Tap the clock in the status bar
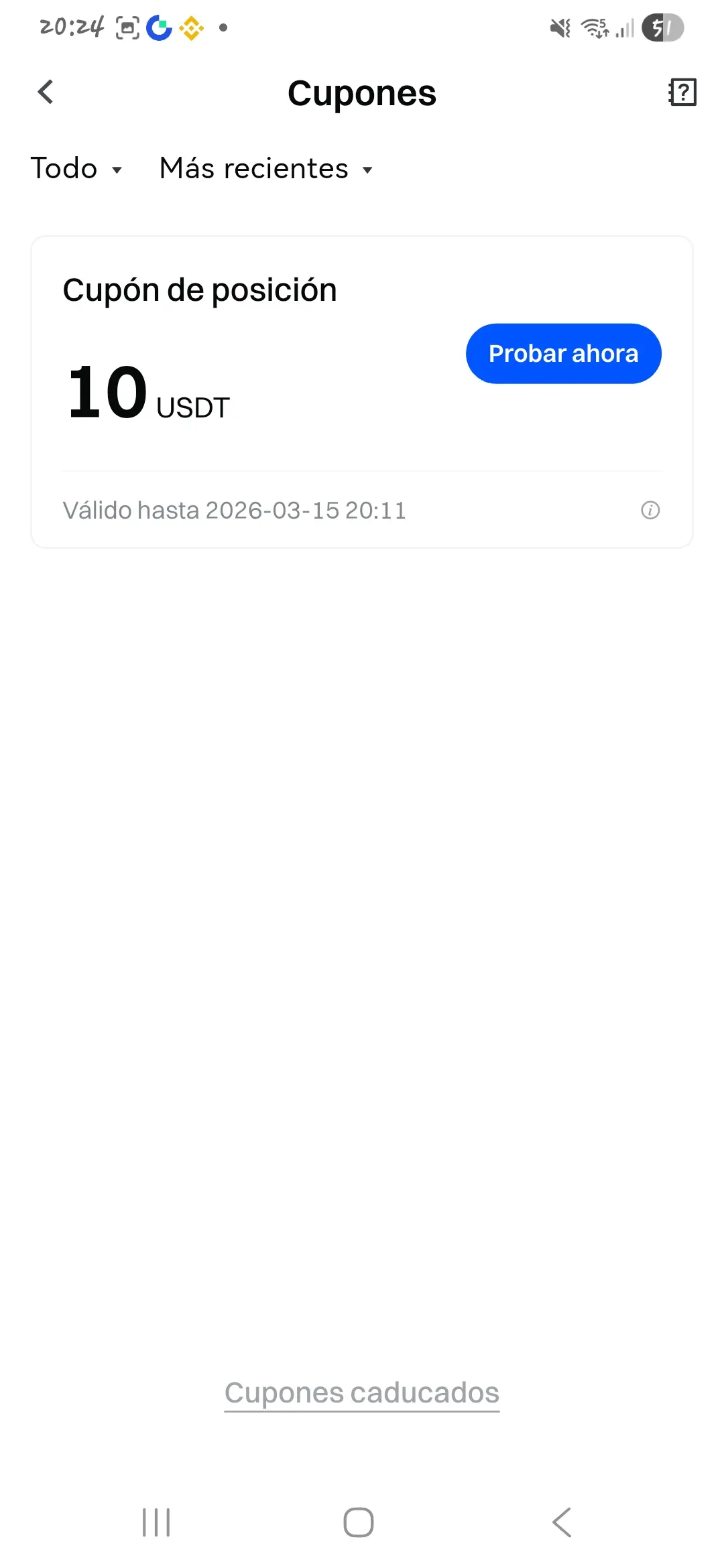 click(x=70, y=27)
